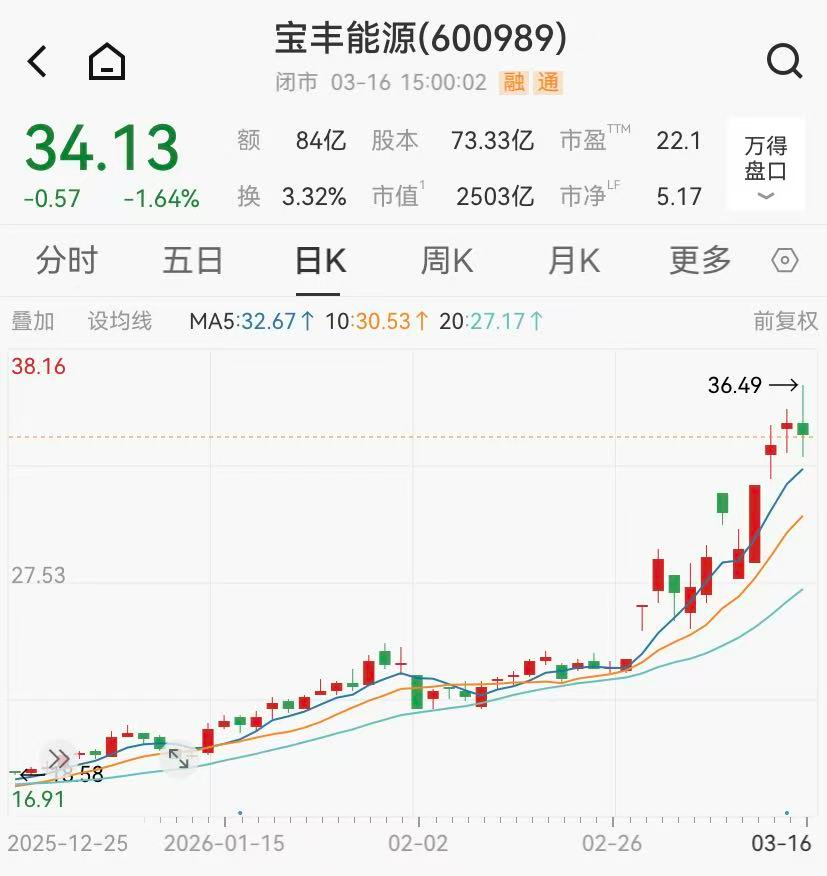
Task: Expand the chart to full screen
Action: click(x=178, y=759)
